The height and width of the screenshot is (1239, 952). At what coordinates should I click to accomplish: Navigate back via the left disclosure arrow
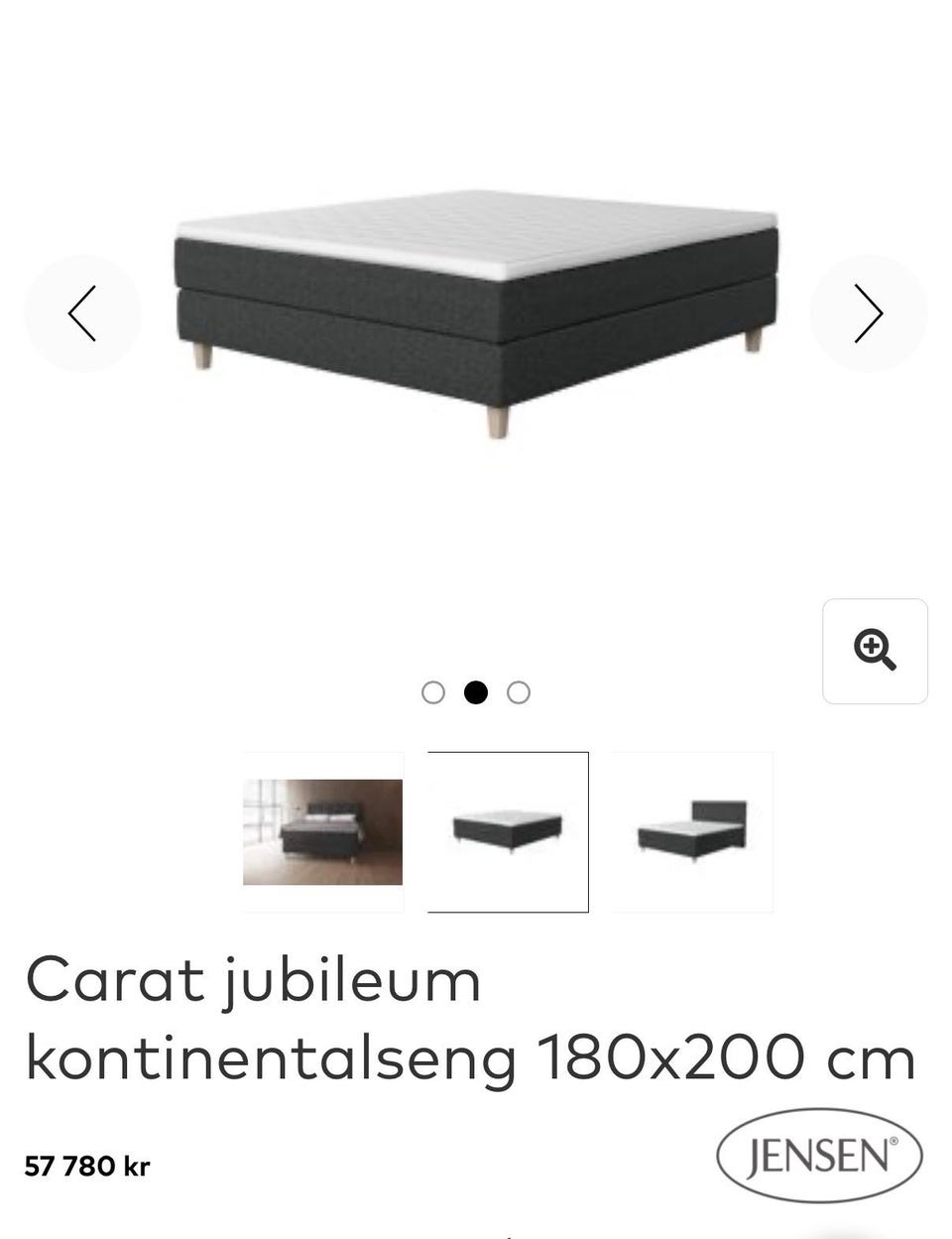(x=82, y=312)
